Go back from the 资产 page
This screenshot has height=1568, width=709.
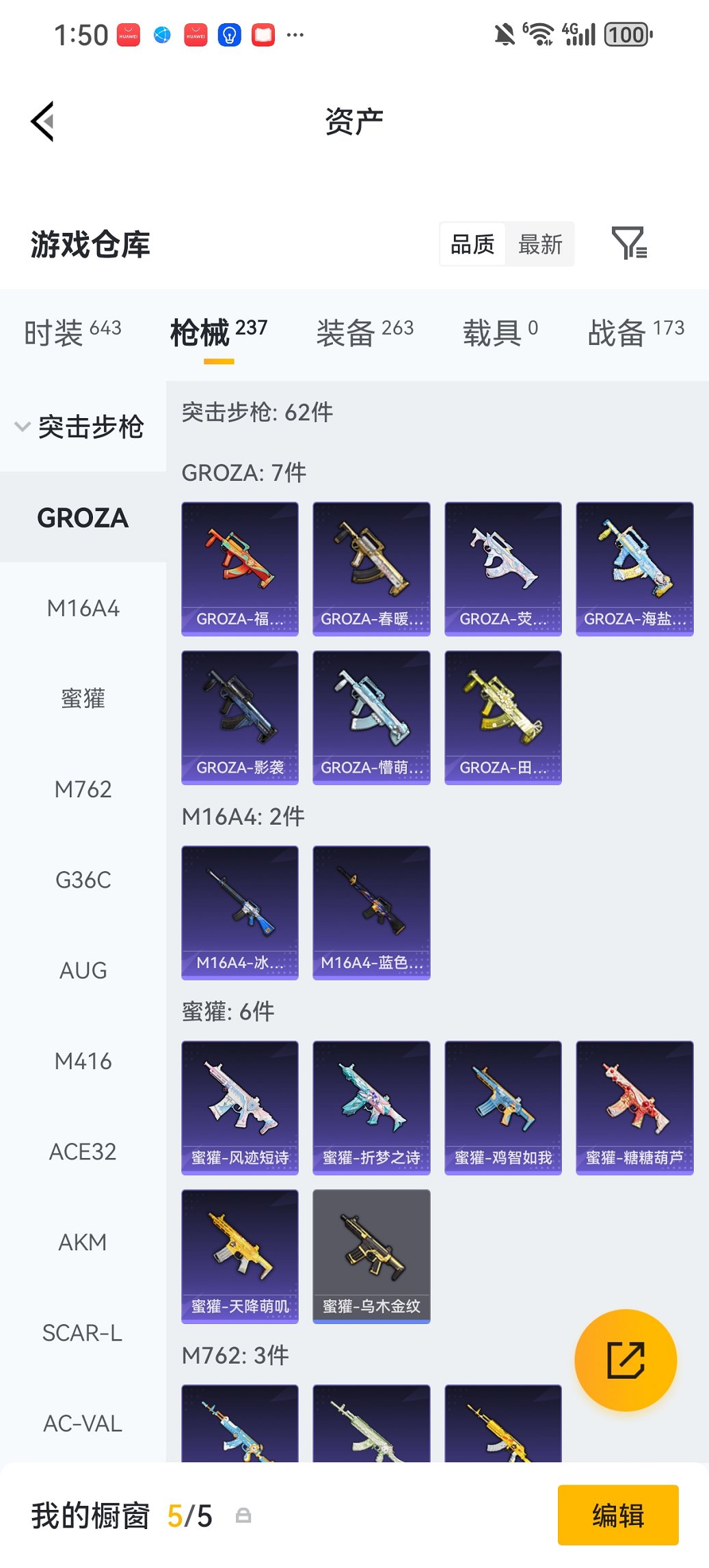[x=42, y=122]
